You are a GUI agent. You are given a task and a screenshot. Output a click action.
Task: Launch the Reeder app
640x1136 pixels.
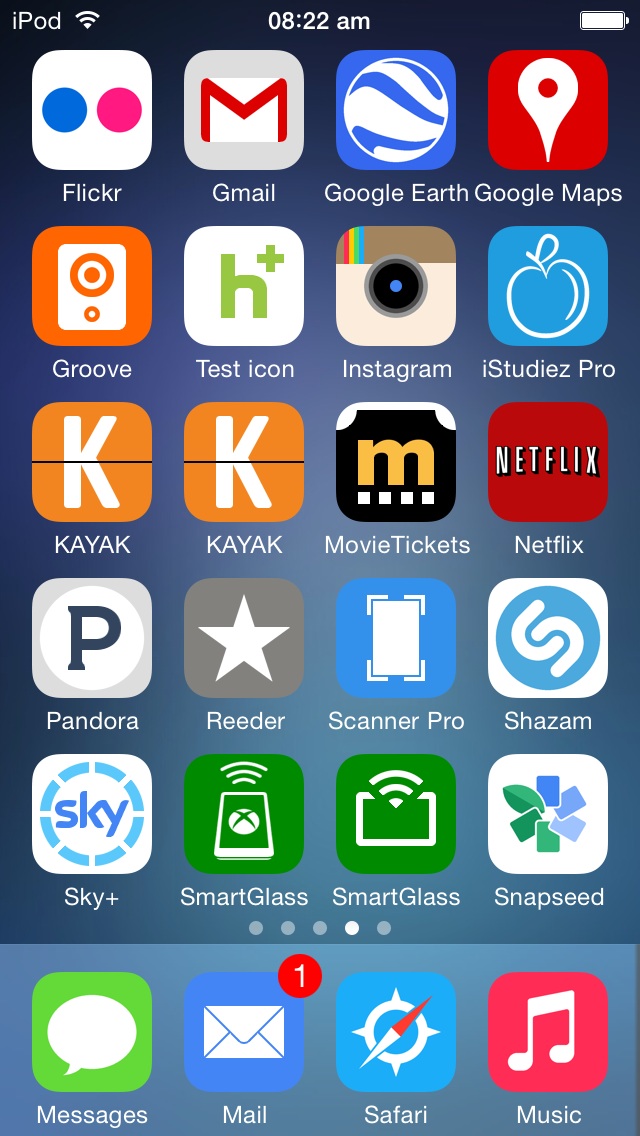pyautogui.click(x=244, y=638)
